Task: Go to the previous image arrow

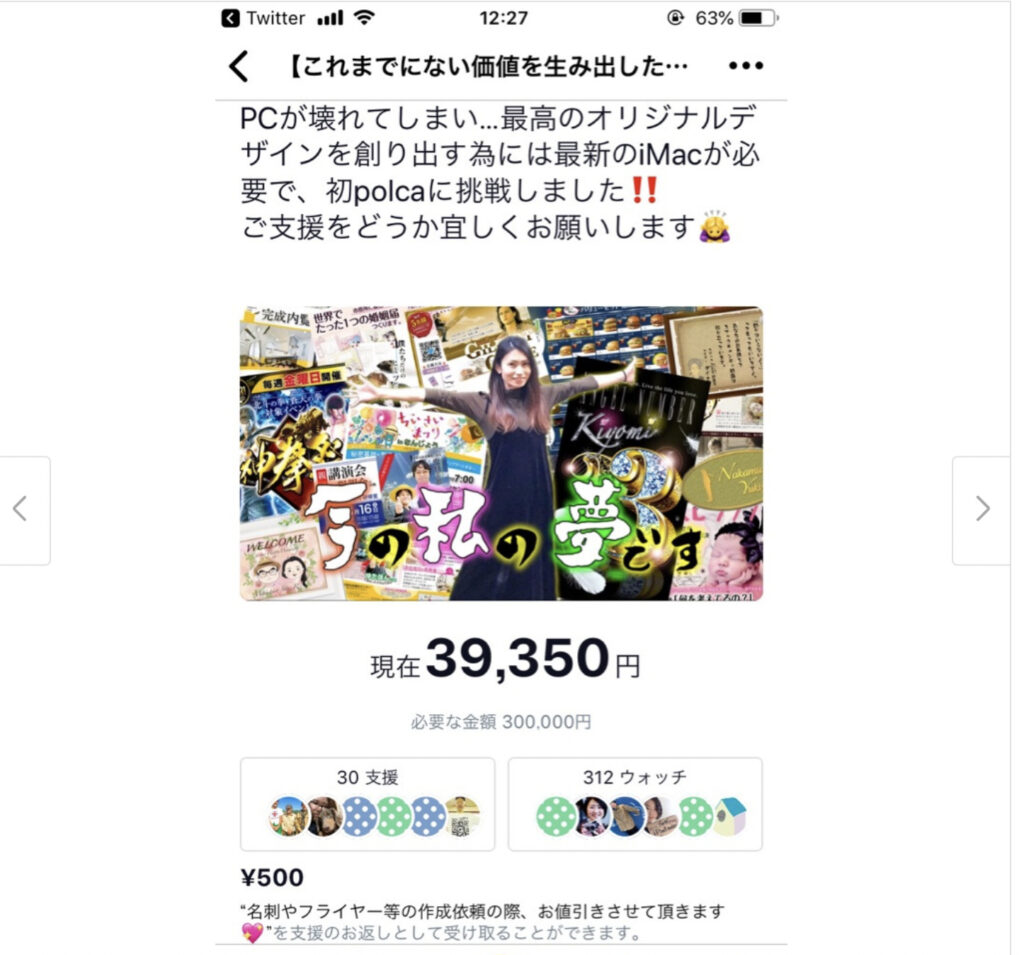Action: point(21,510)
